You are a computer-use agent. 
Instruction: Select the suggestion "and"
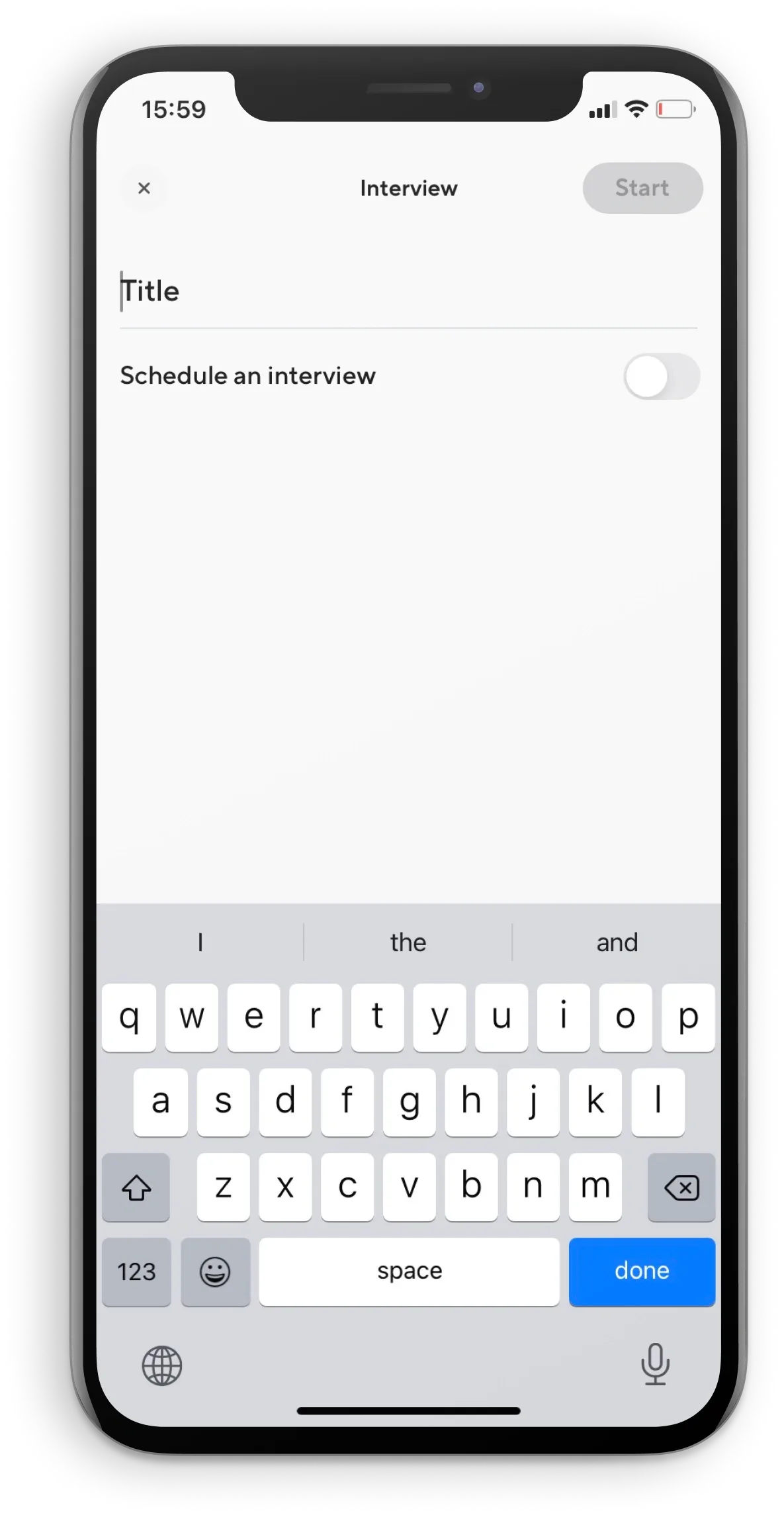point(617,942)
